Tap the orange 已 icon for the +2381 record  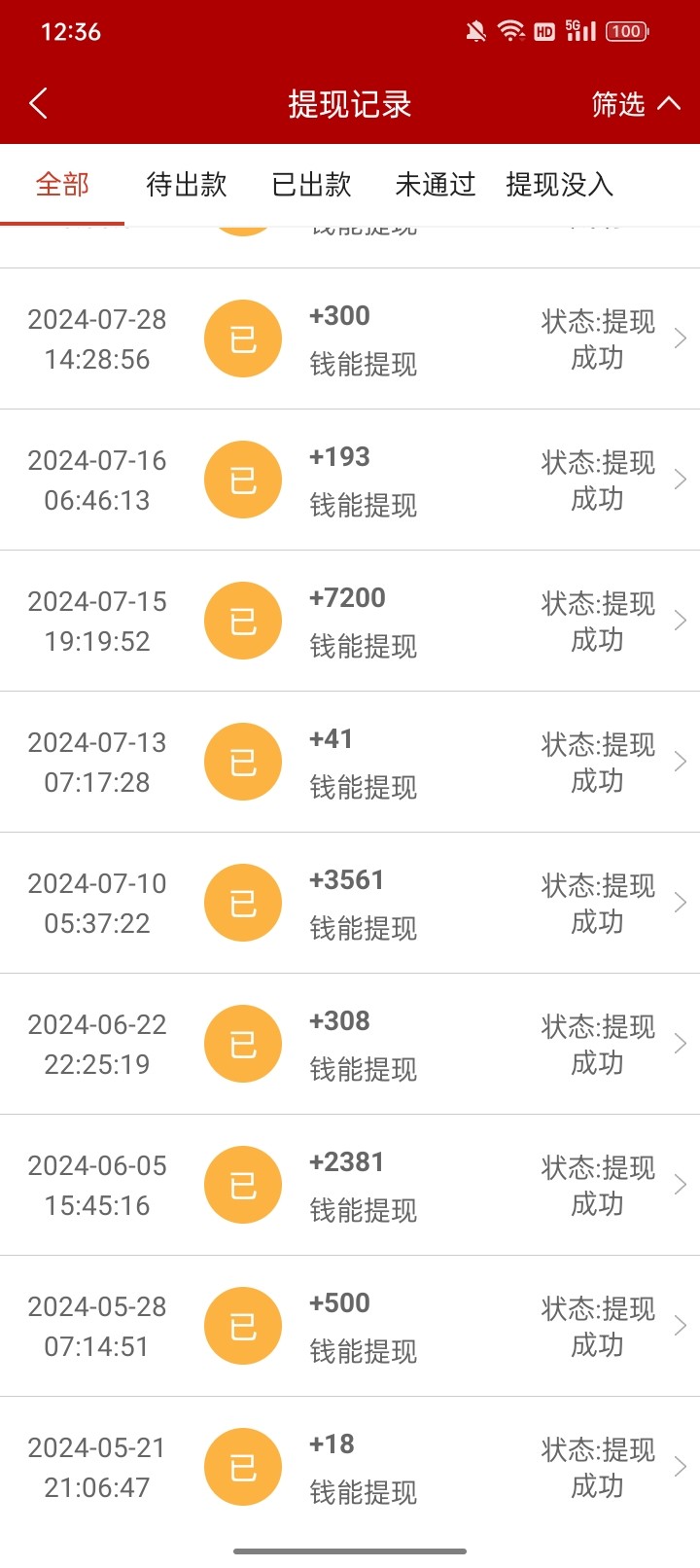242,1184
